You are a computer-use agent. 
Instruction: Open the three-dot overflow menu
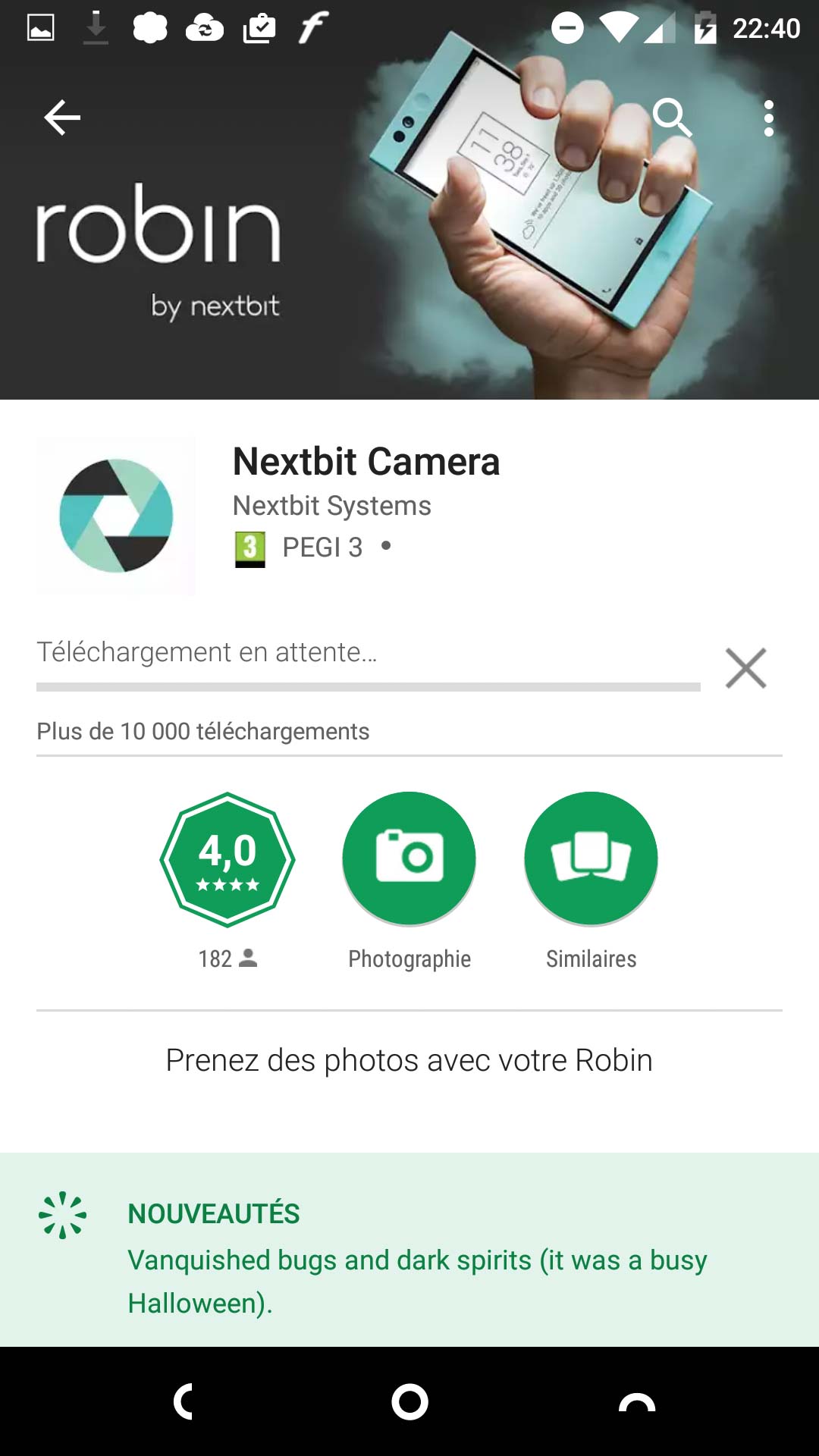click(x=768, y=118)
